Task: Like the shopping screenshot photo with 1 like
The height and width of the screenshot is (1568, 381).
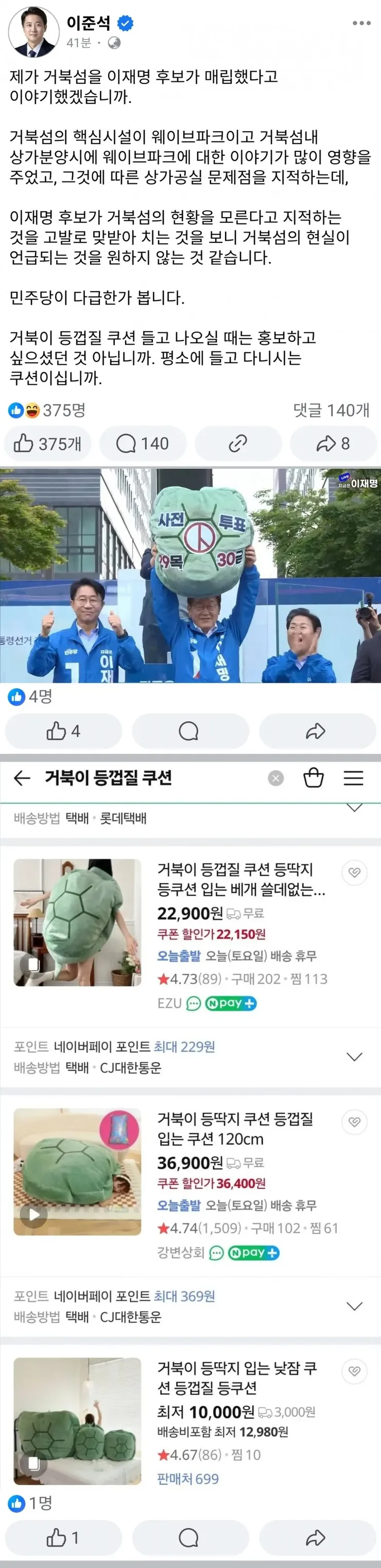Action: tap(63, 1538)
